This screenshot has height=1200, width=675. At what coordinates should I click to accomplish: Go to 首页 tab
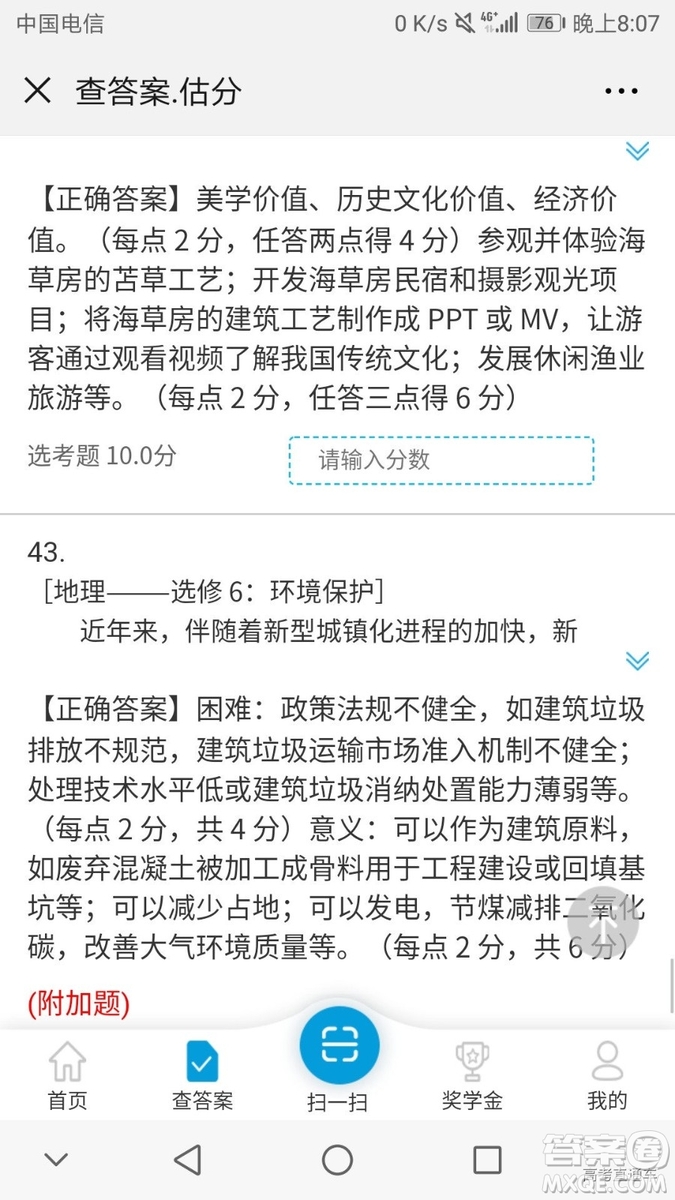tap(67, 1075)
